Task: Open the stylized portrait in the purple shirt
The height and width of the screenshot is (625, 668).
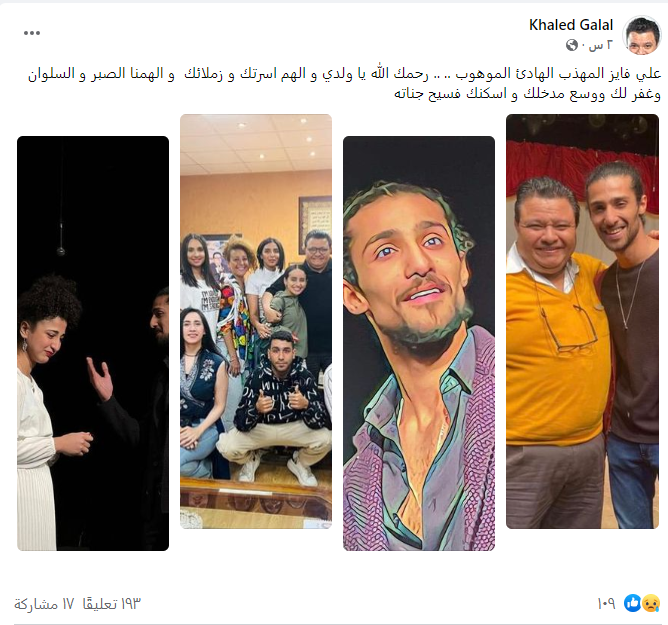Action: pos(418,343)
